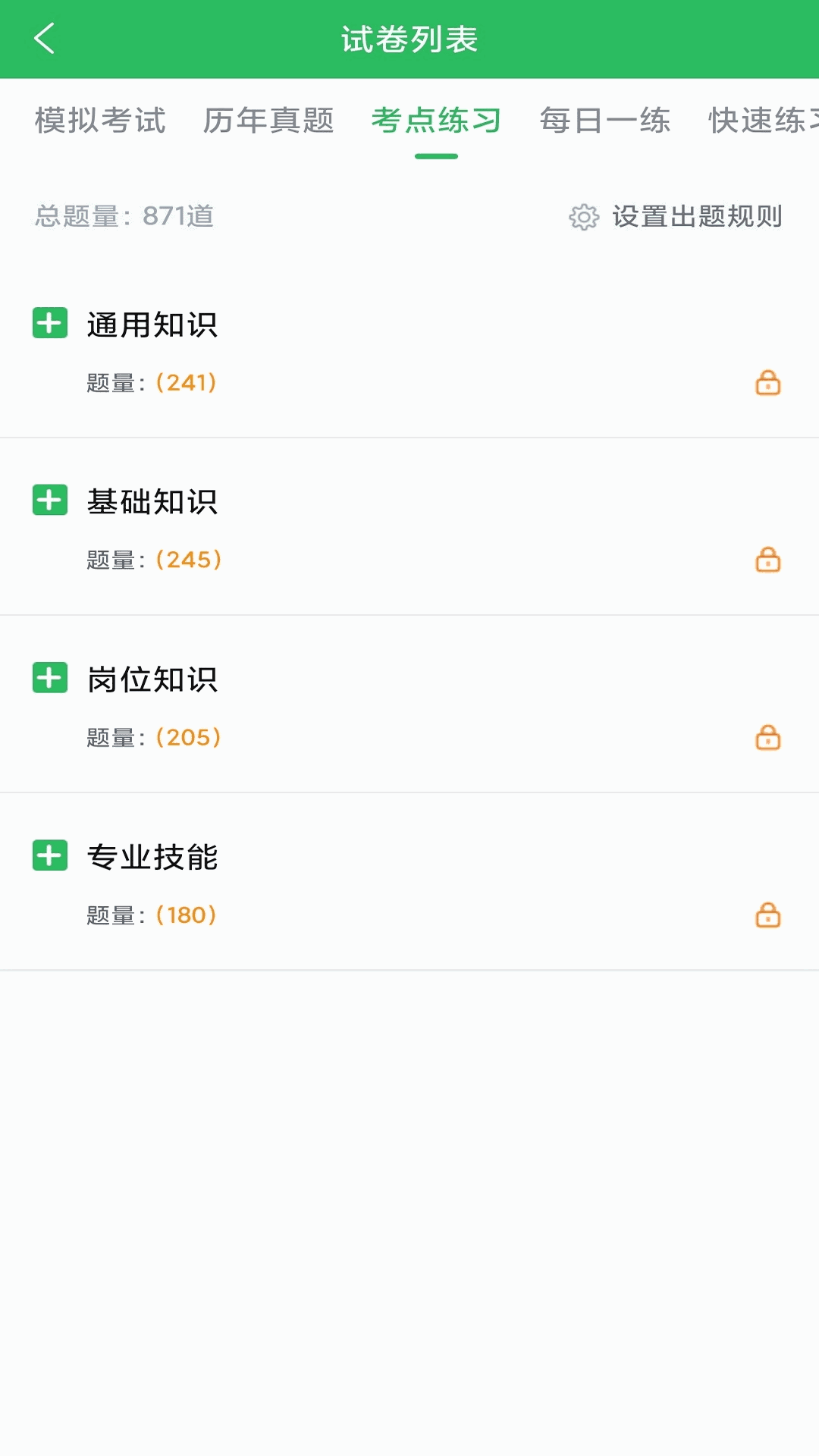The height and width of the screenshot is (1456, 819).
Task: Tap the back arrow to leave 试卷列表
Action: 43,38
